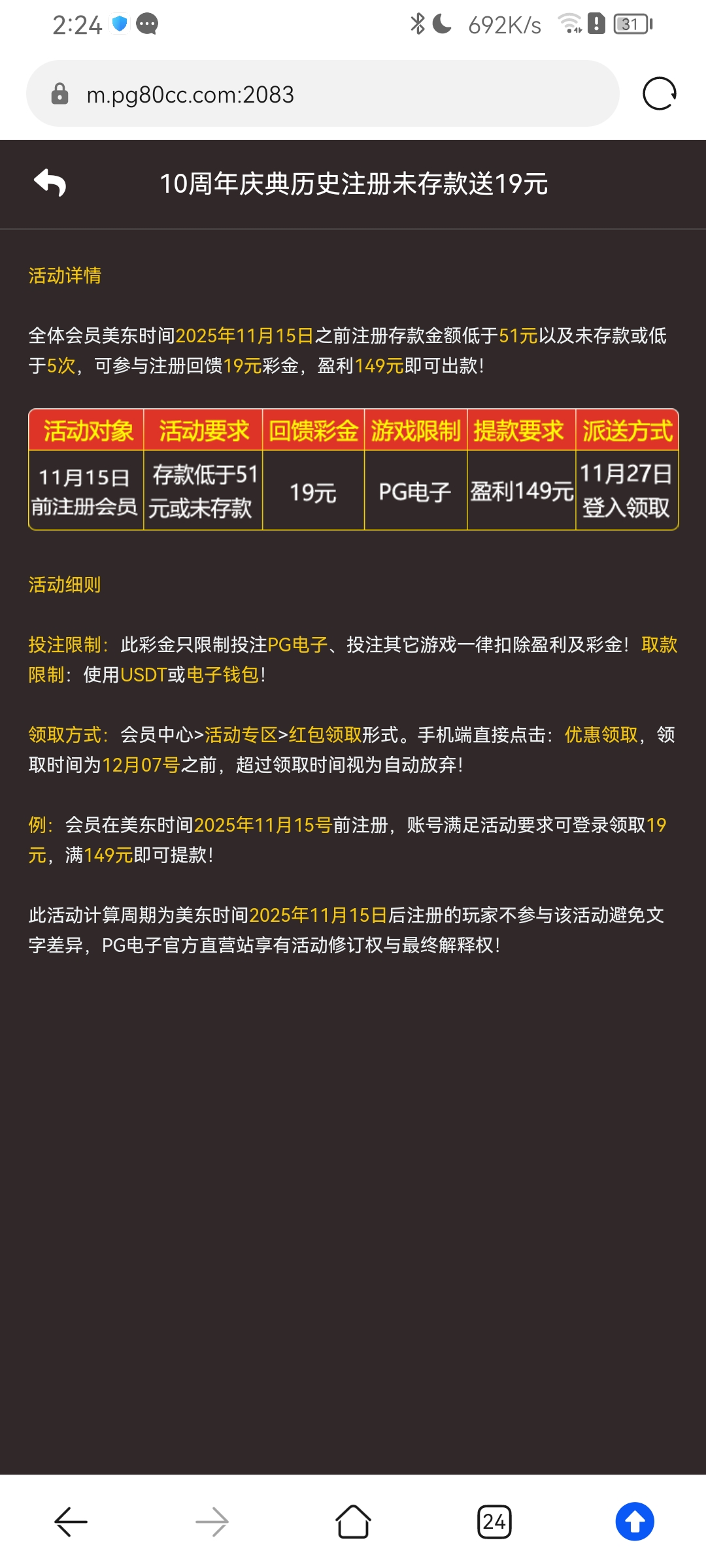Open the tab switcher showing 24 tabs
Screen dimensions: 706x1568
(x=494, y=1522)
